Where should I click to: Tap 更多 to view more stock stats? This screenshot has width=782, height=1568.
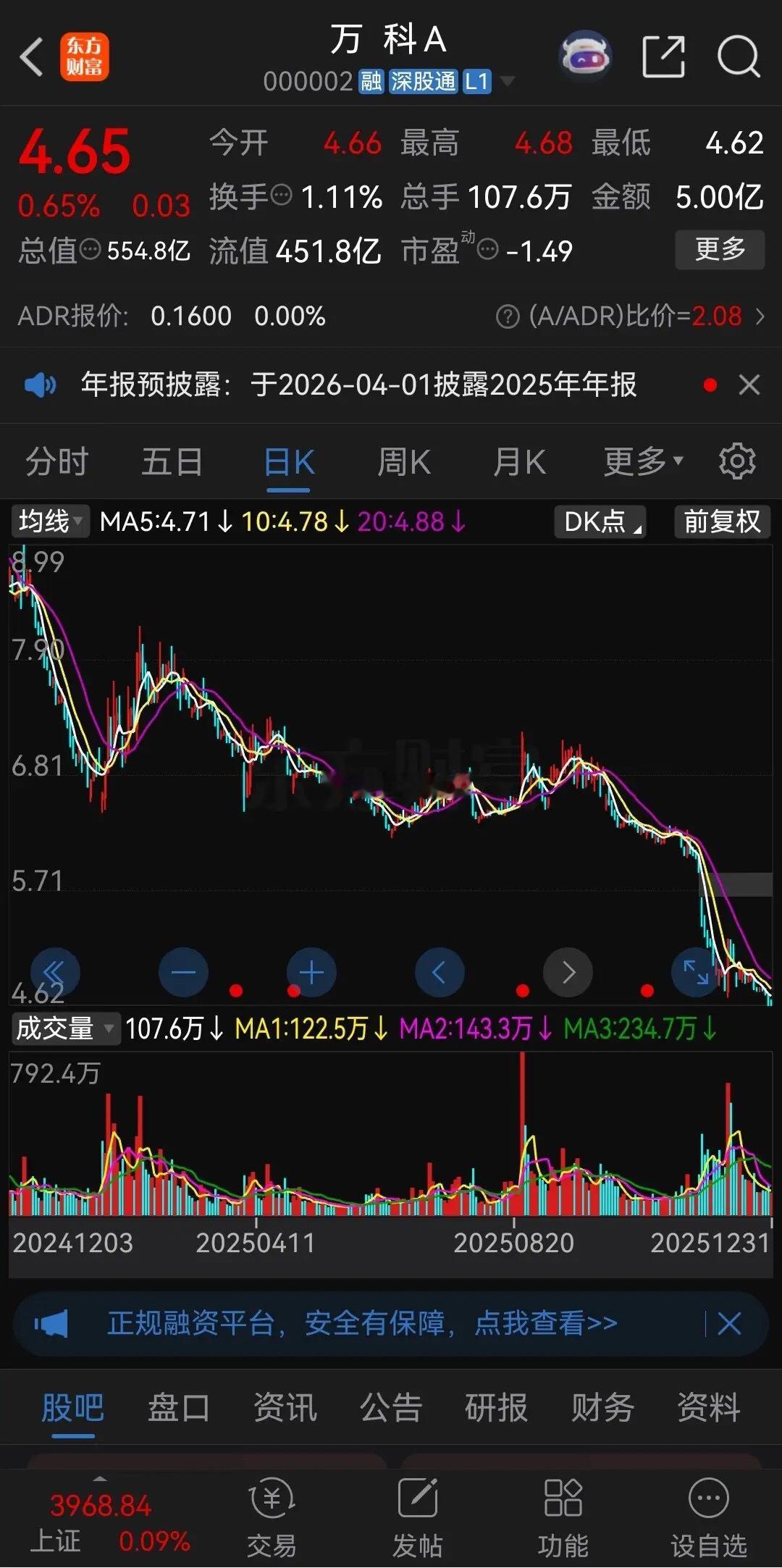[x=720, y=249]
